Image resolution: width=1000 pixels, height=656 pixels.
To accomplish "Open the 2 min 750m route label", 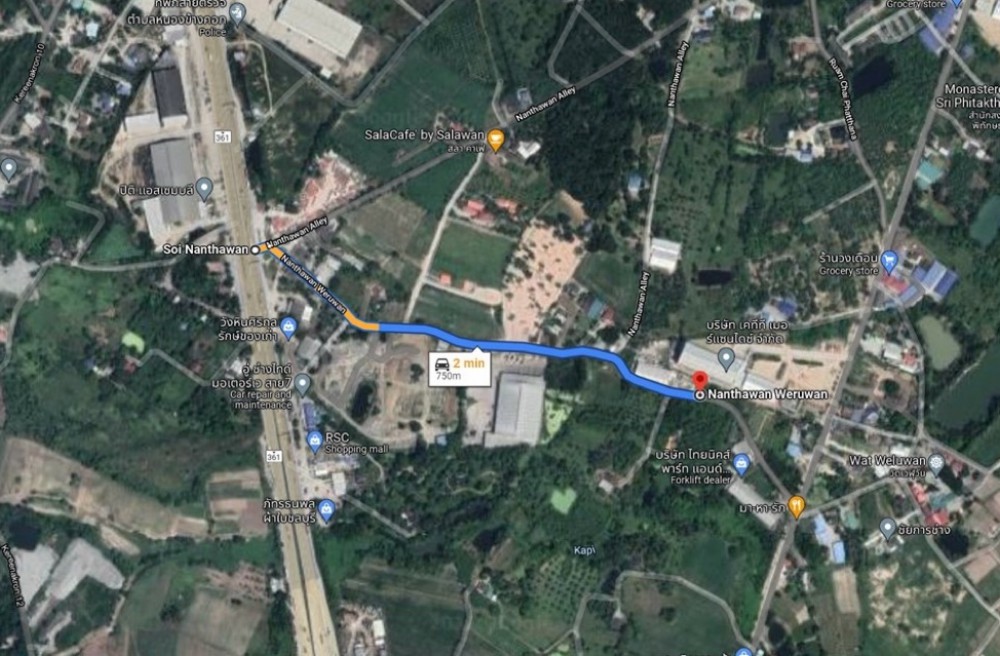I will point(459,368).
